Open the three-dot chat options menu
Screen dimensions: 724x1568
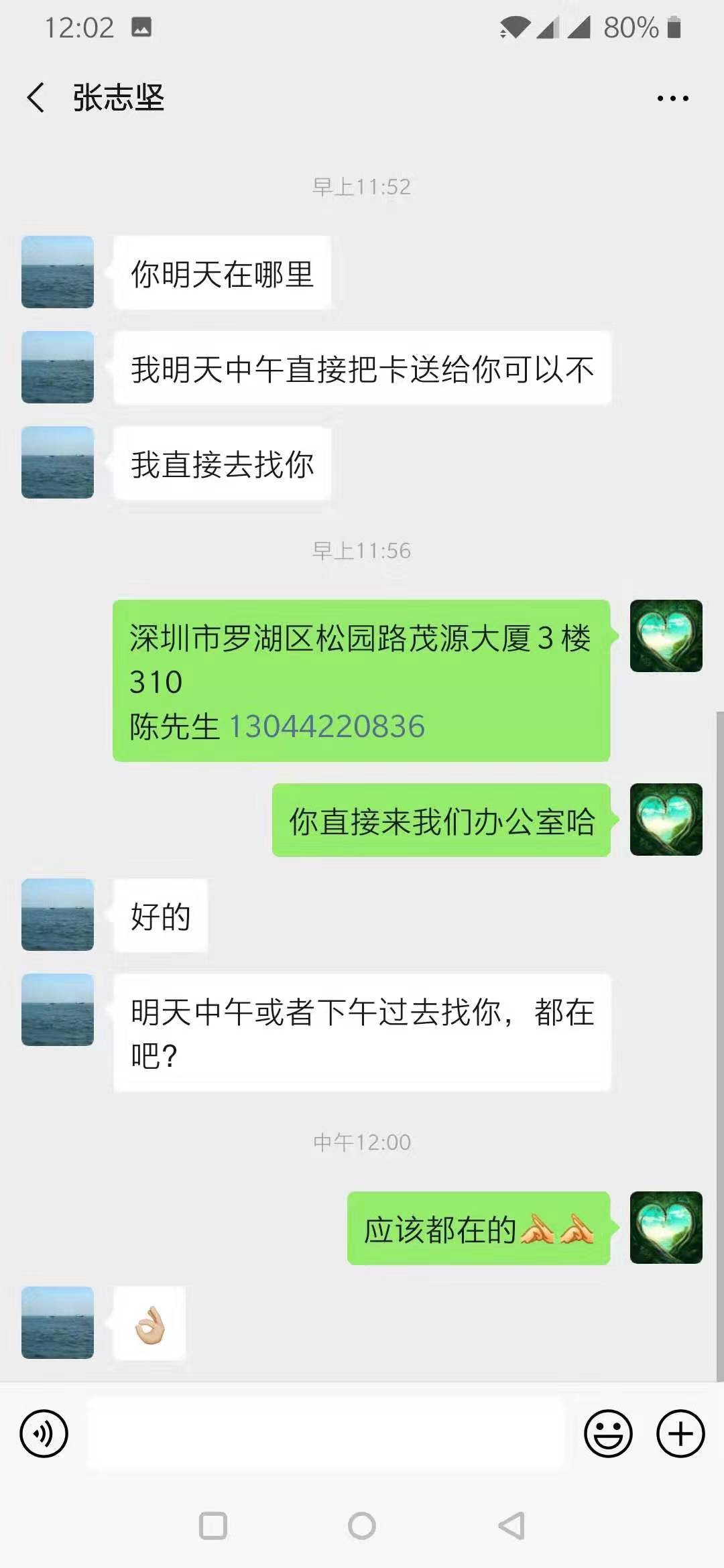[x=672, y=99]
